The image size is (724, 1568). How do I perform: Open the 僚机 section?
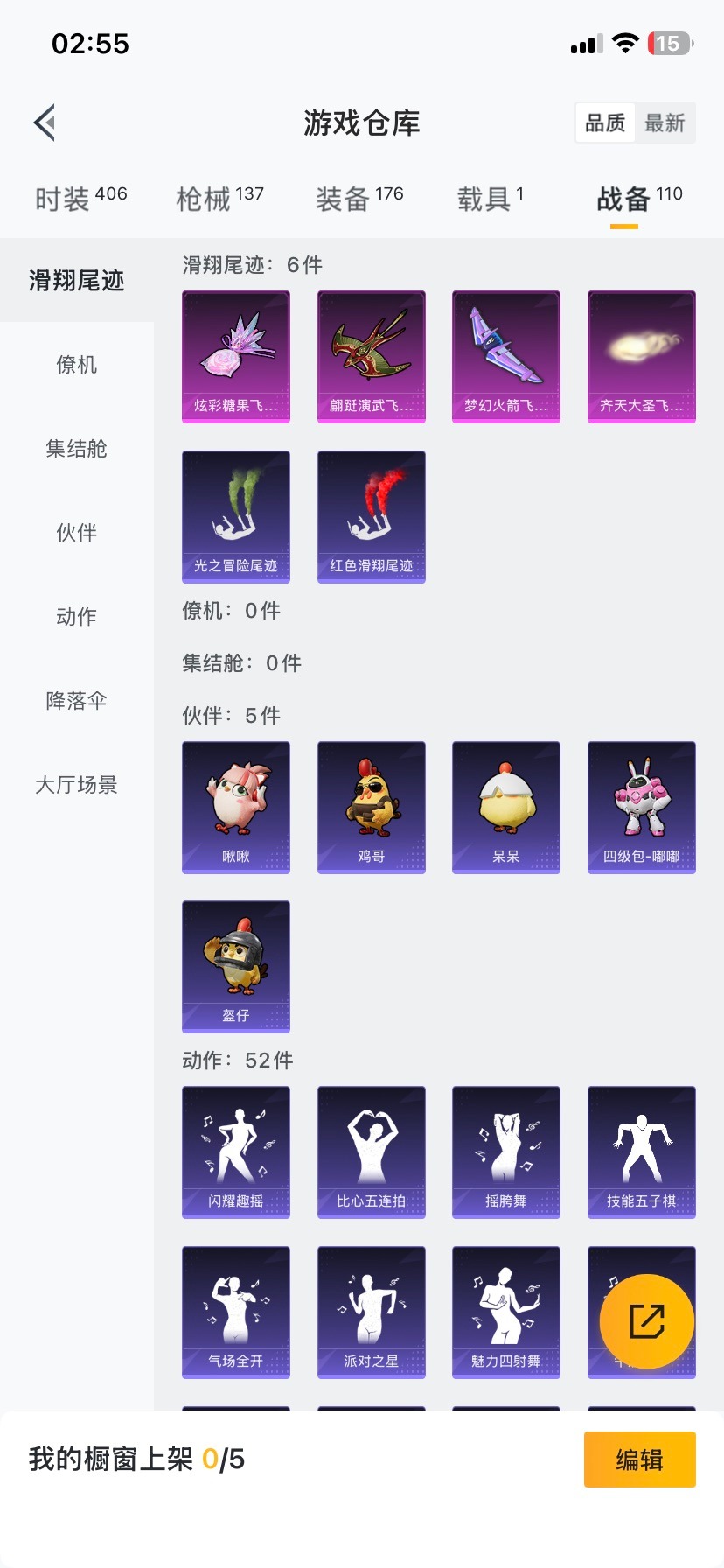coord(76,366)
